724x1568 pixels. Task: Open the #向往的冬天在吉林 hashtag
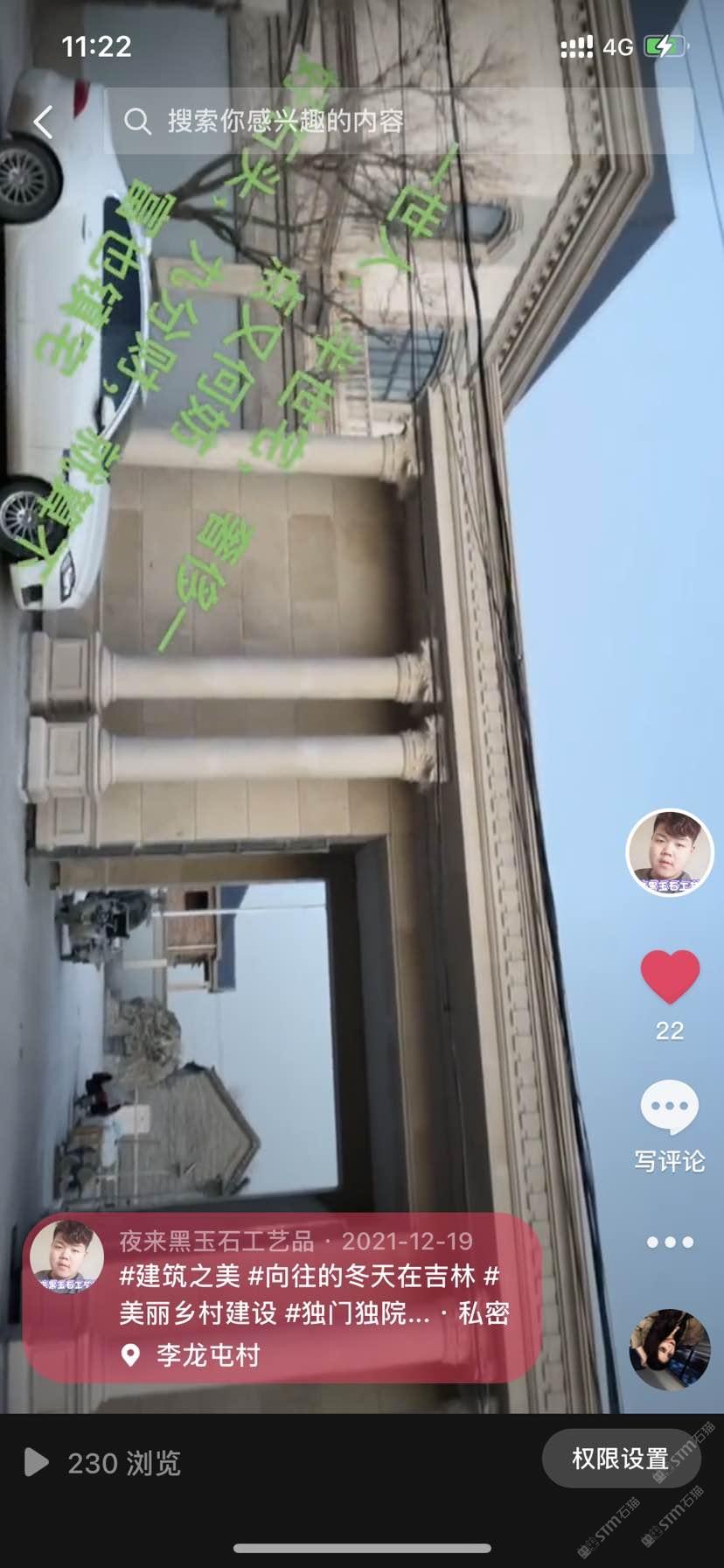361,1277
